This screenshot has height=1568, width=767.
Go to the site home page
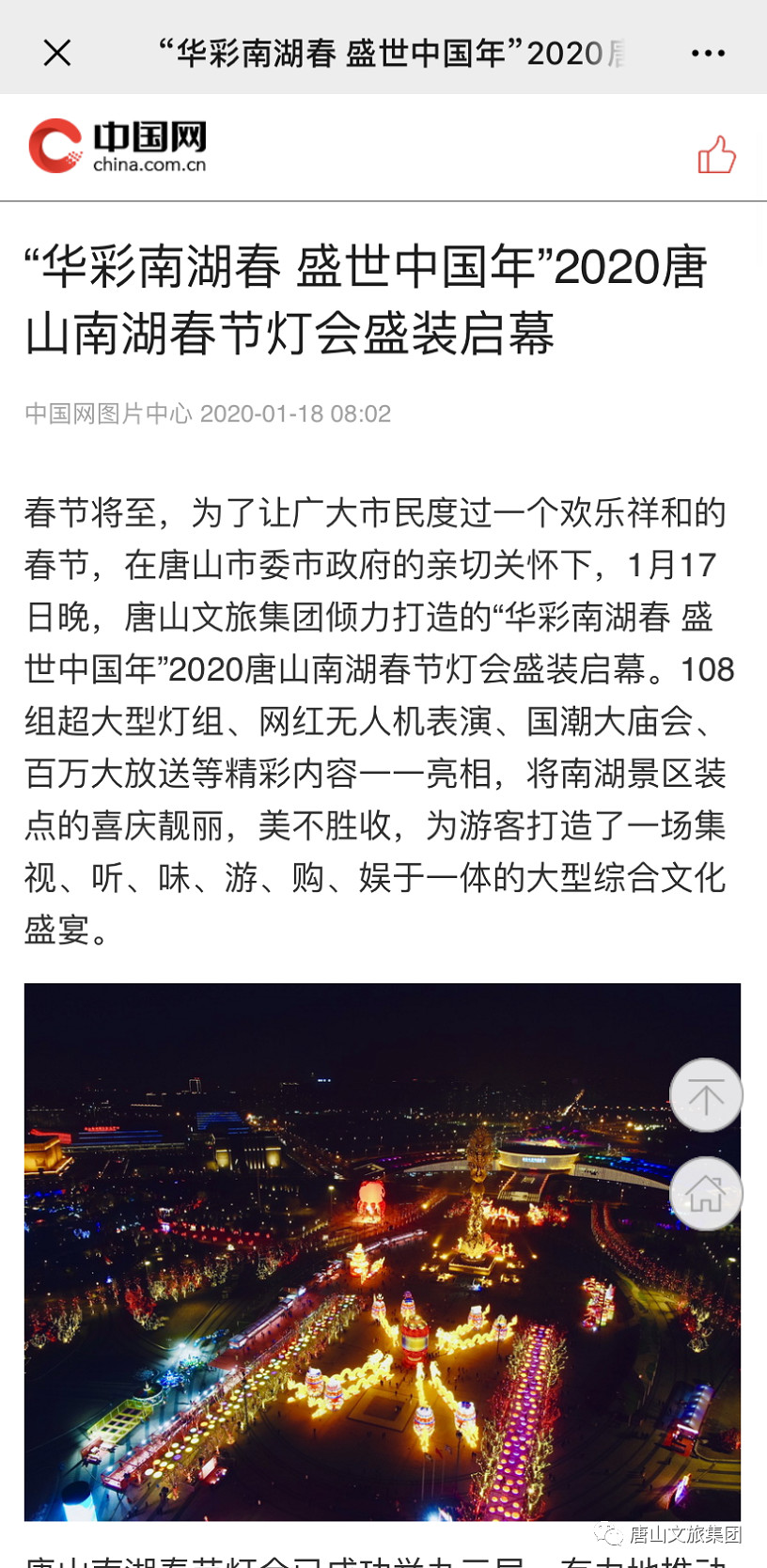click(705, 1194)
